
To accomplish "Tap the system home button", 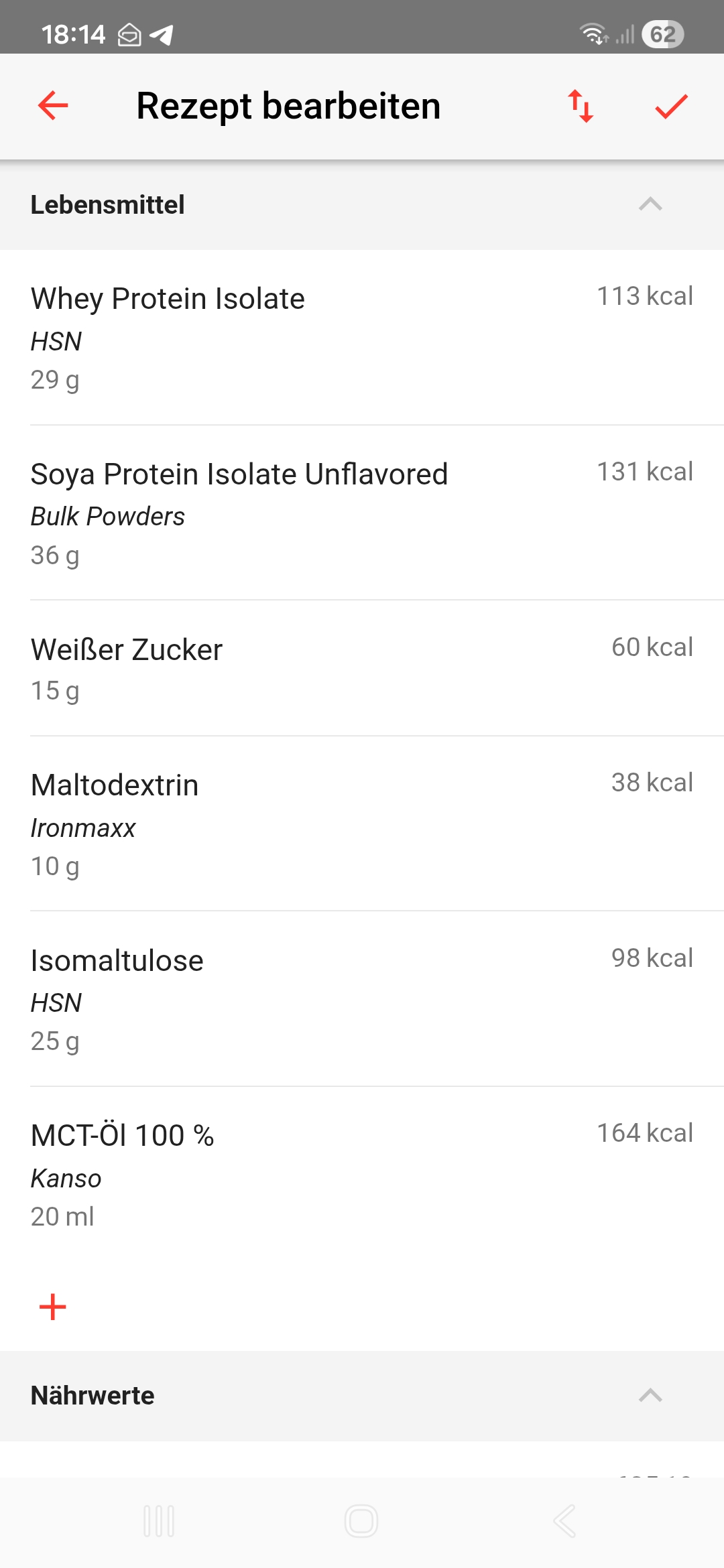I will point(361,1521).
